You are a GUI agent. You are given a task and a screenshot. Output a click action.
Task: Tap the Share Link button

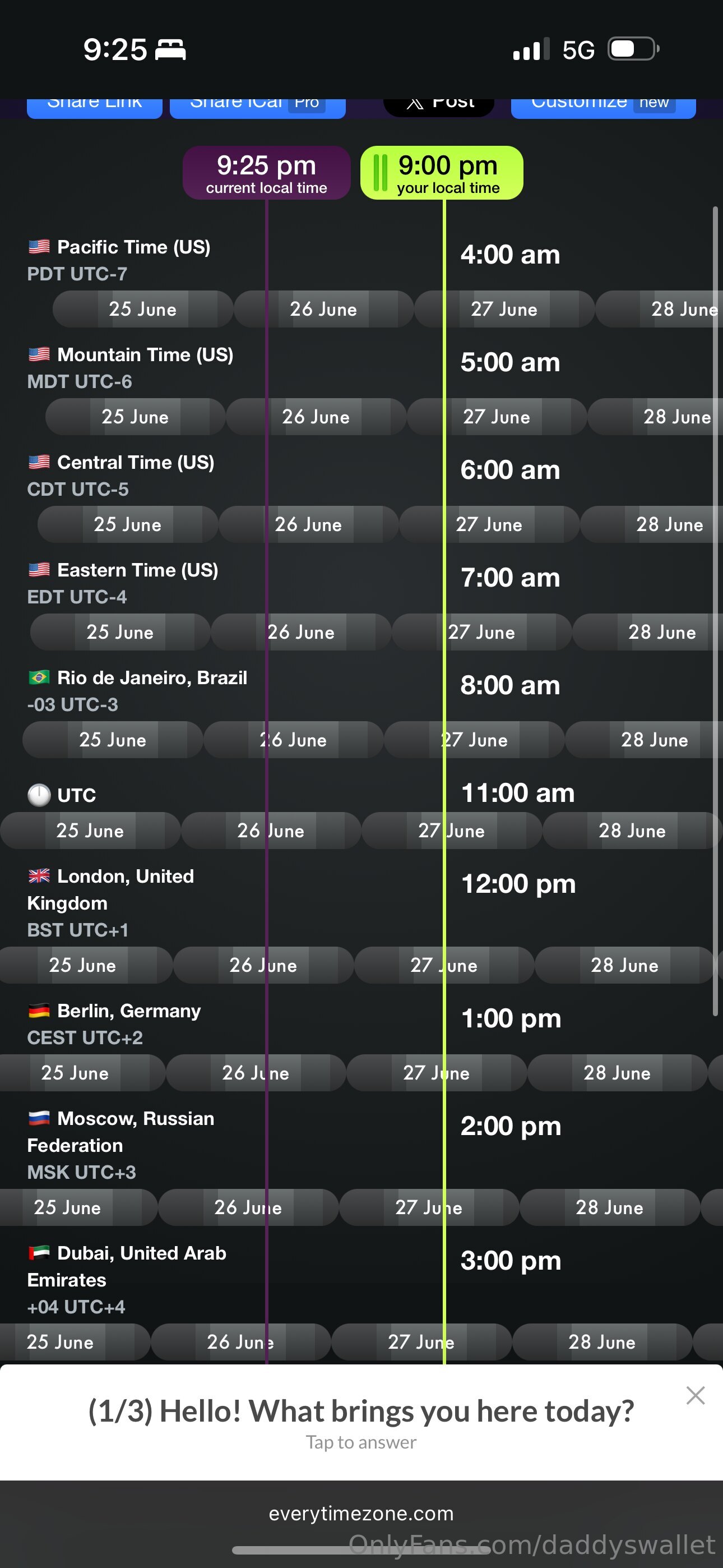[x=94, y=107]
